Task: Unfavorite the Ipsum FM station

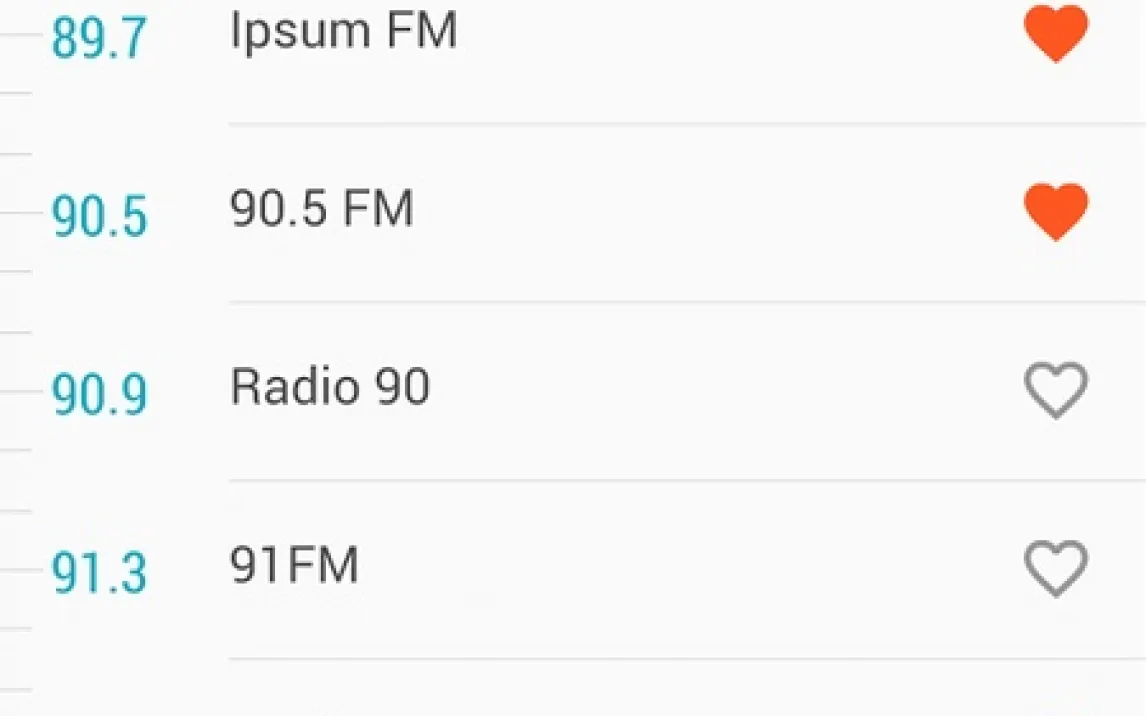Action: tap(1055, 34)
